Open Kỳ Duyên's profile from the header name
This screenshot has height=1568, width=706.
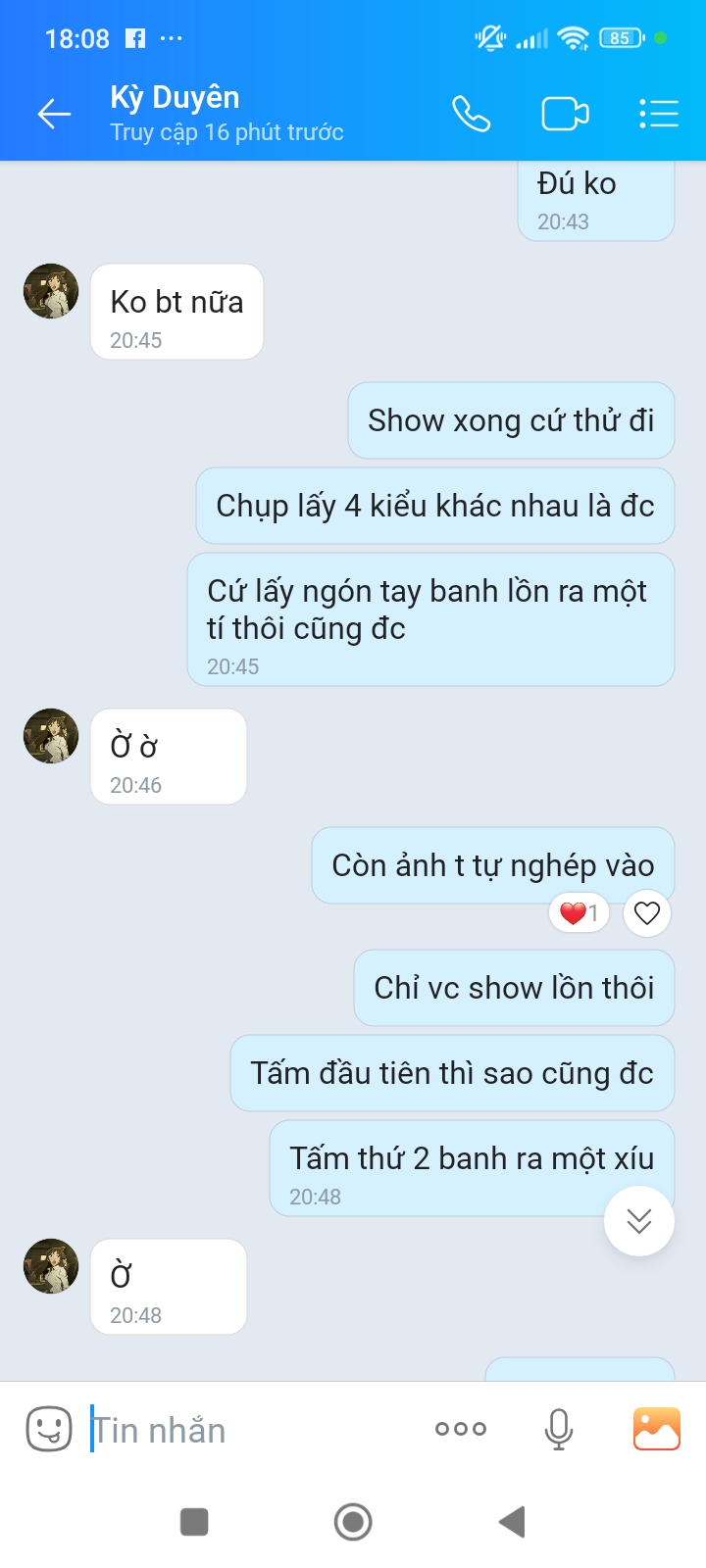175,98
